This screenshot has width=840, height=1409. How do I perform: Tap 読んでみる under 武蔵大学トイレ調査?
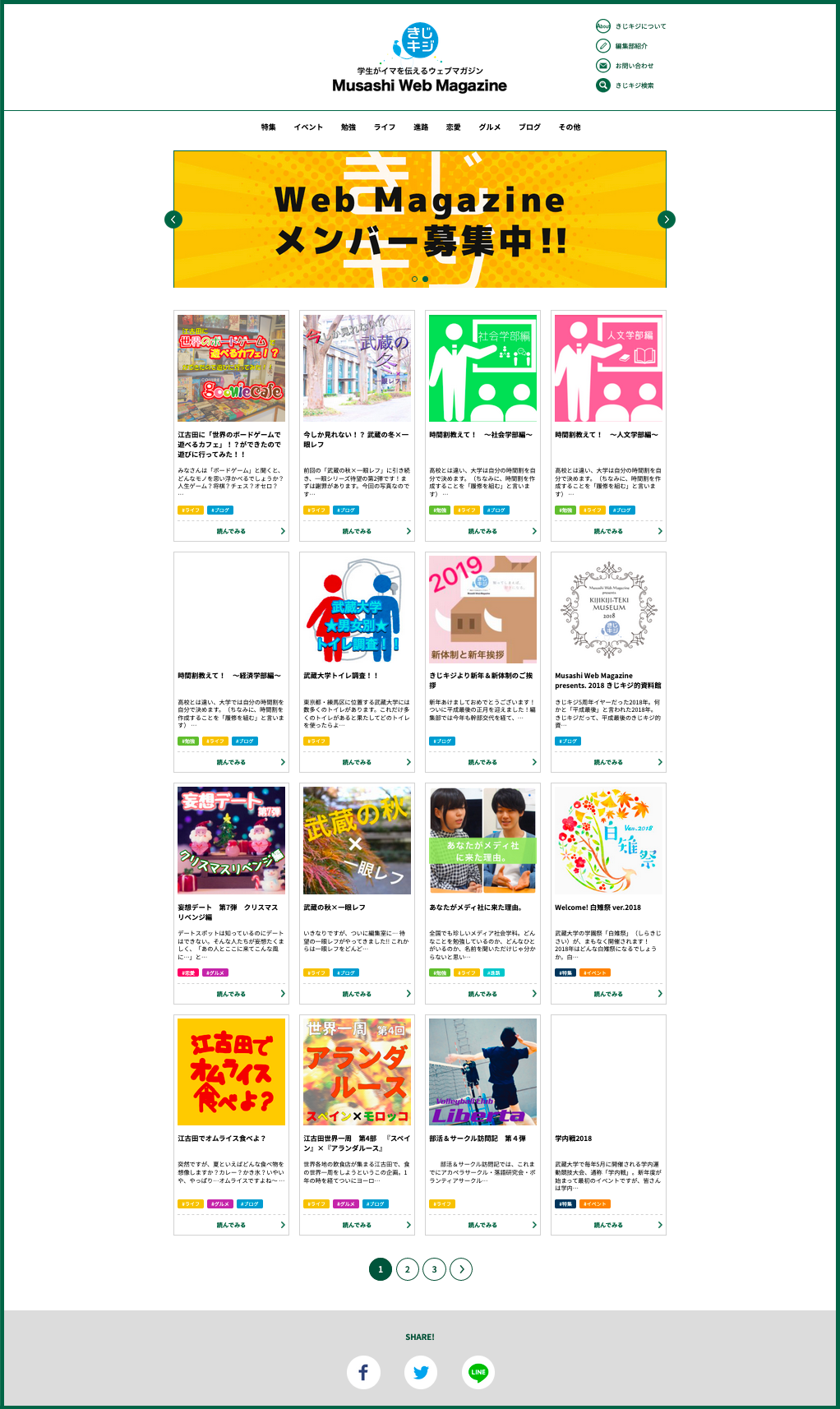pos(357,762)
